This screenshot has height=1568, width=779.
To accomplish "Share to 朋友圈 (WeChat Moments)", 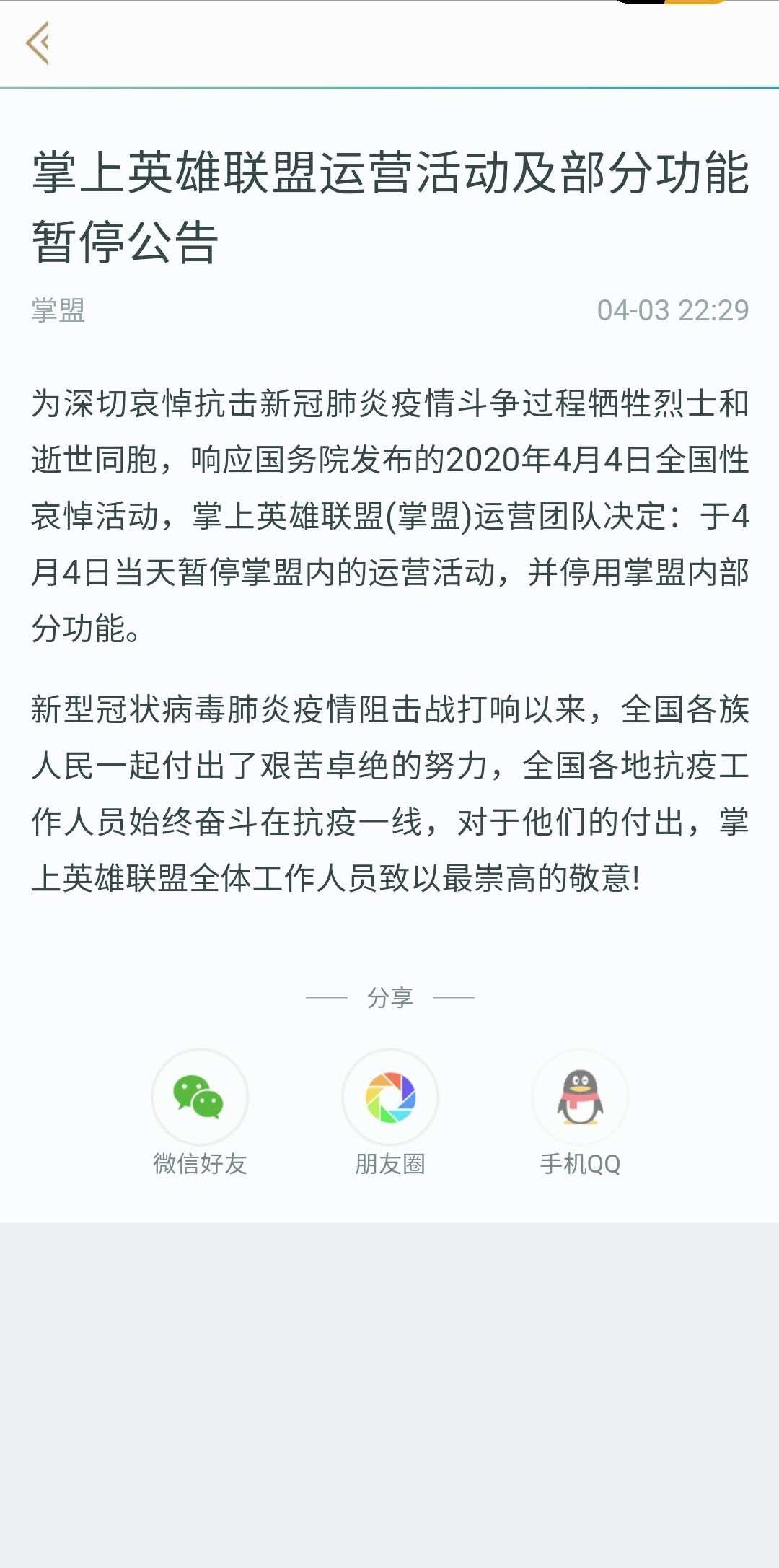I will [x=390, y=1098].
